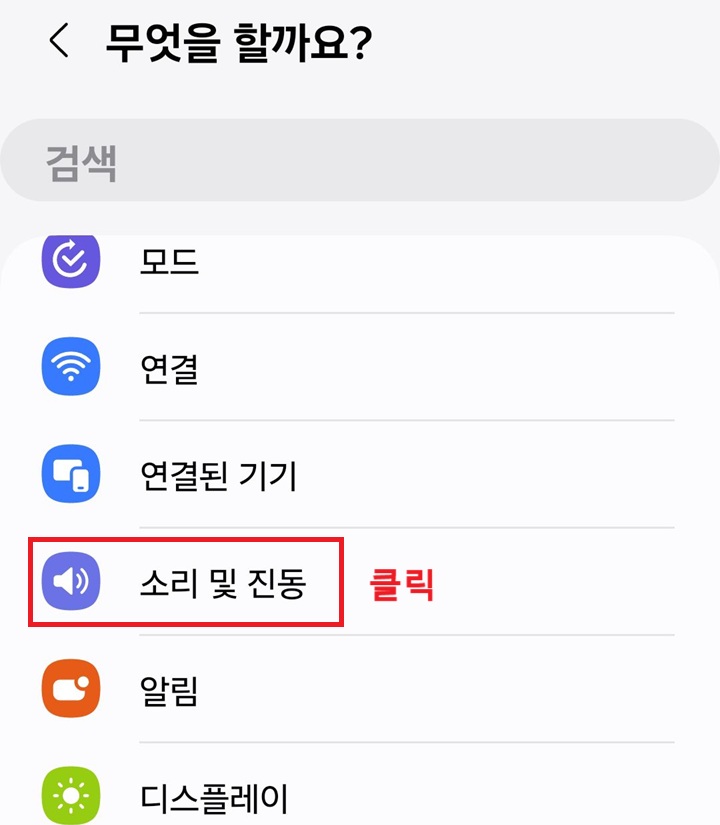Image resolution: width=720 pixels, height=825 pixels.
Task: Tap the 검색 search field
Action: click(x=360, y=159)
